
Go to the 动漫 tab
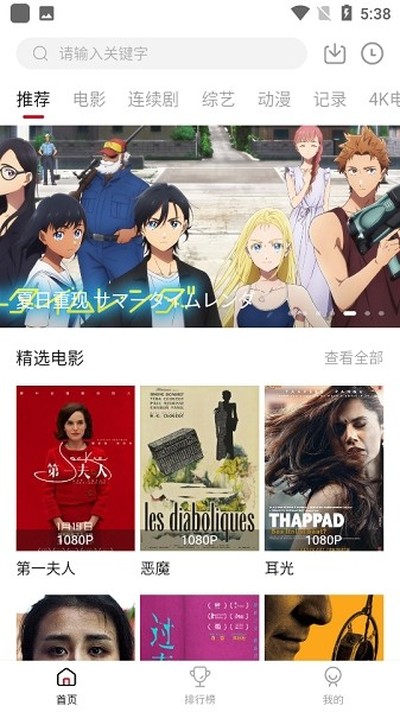point(274,99)
